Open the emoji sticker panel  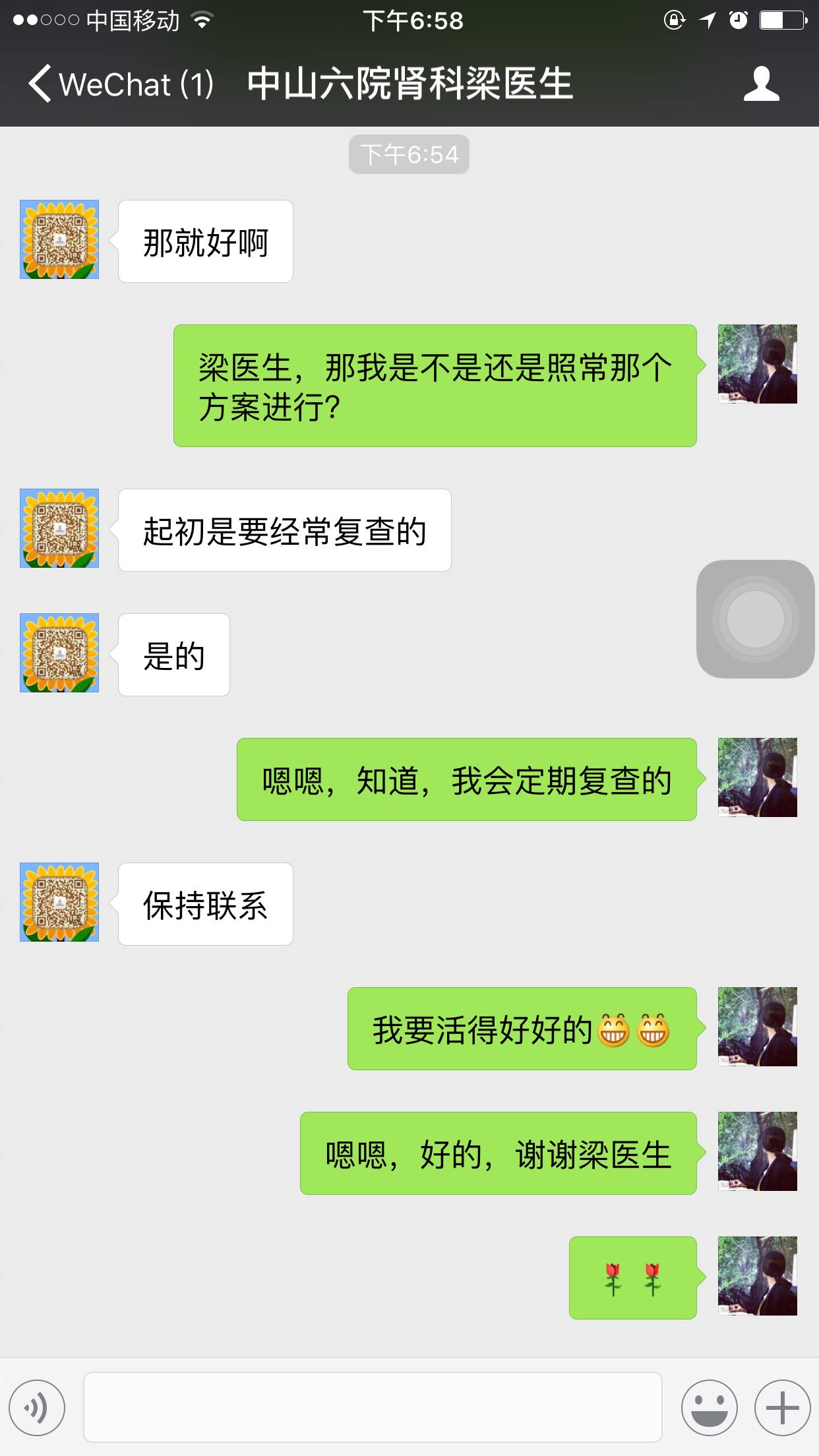click(x=709, y=1407)
